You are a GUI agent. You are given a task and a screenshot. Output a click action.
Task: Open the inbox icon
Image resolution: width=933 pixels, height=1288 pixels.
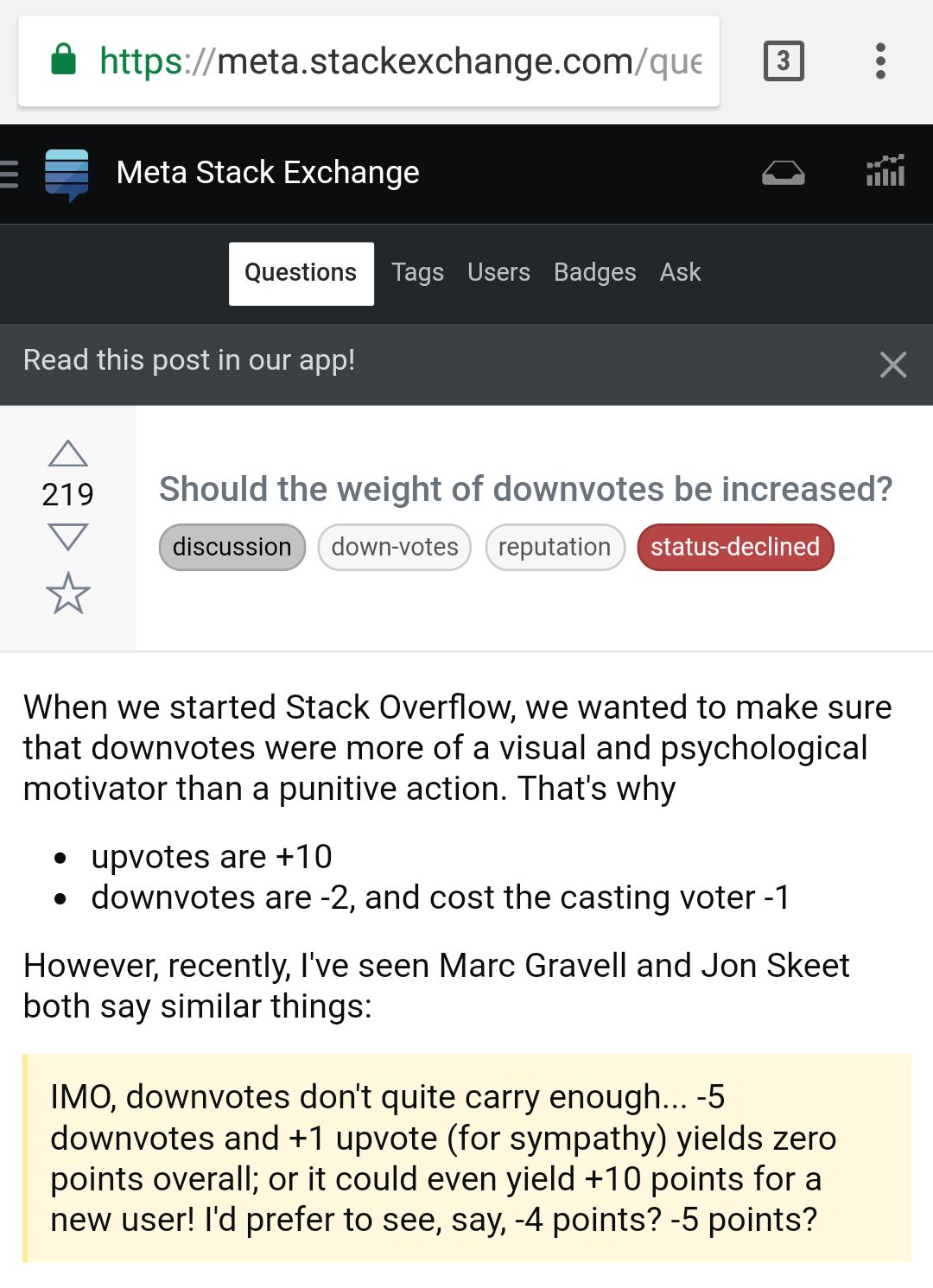(784, 174)
